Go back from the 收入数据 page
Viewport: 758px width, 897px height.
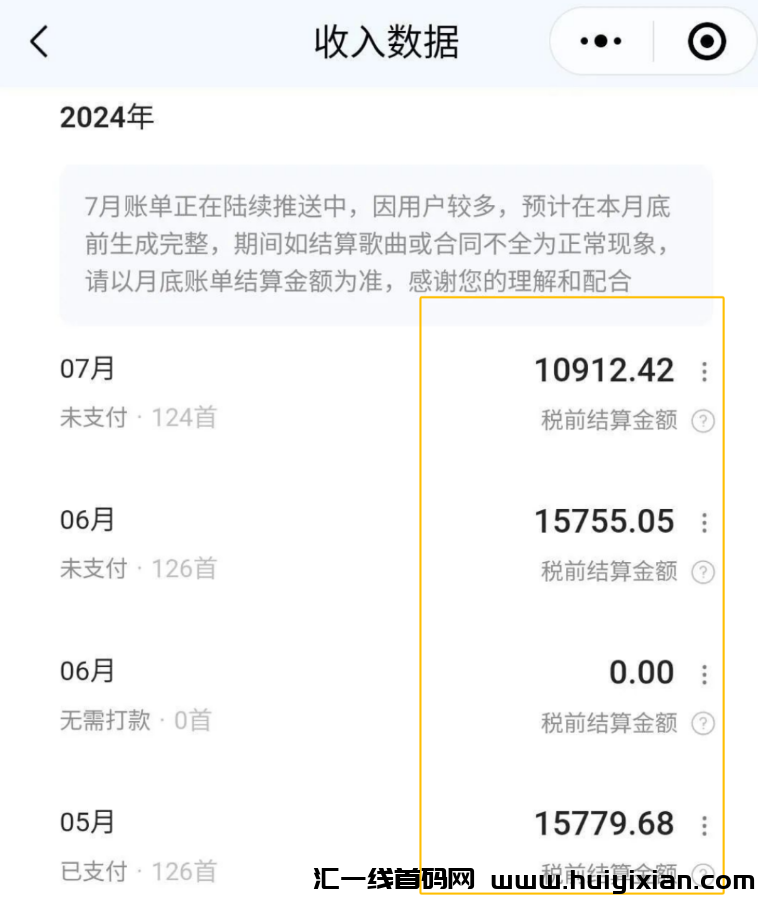pyautogui.click(x=39, y=42)
